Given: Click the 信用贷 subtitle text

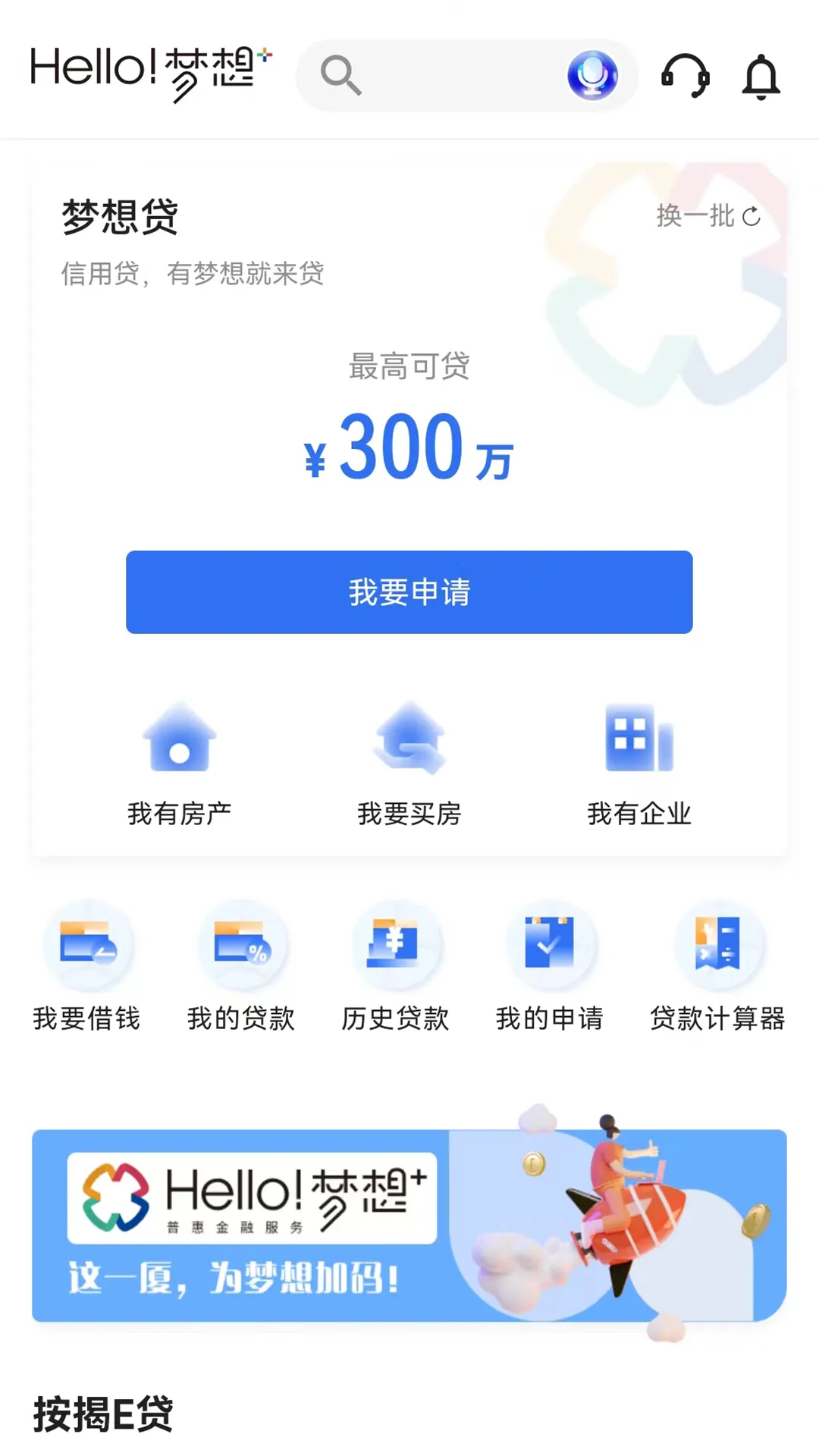Looking at the screenshot, I should pyautogui.click(x=192, y=275).
